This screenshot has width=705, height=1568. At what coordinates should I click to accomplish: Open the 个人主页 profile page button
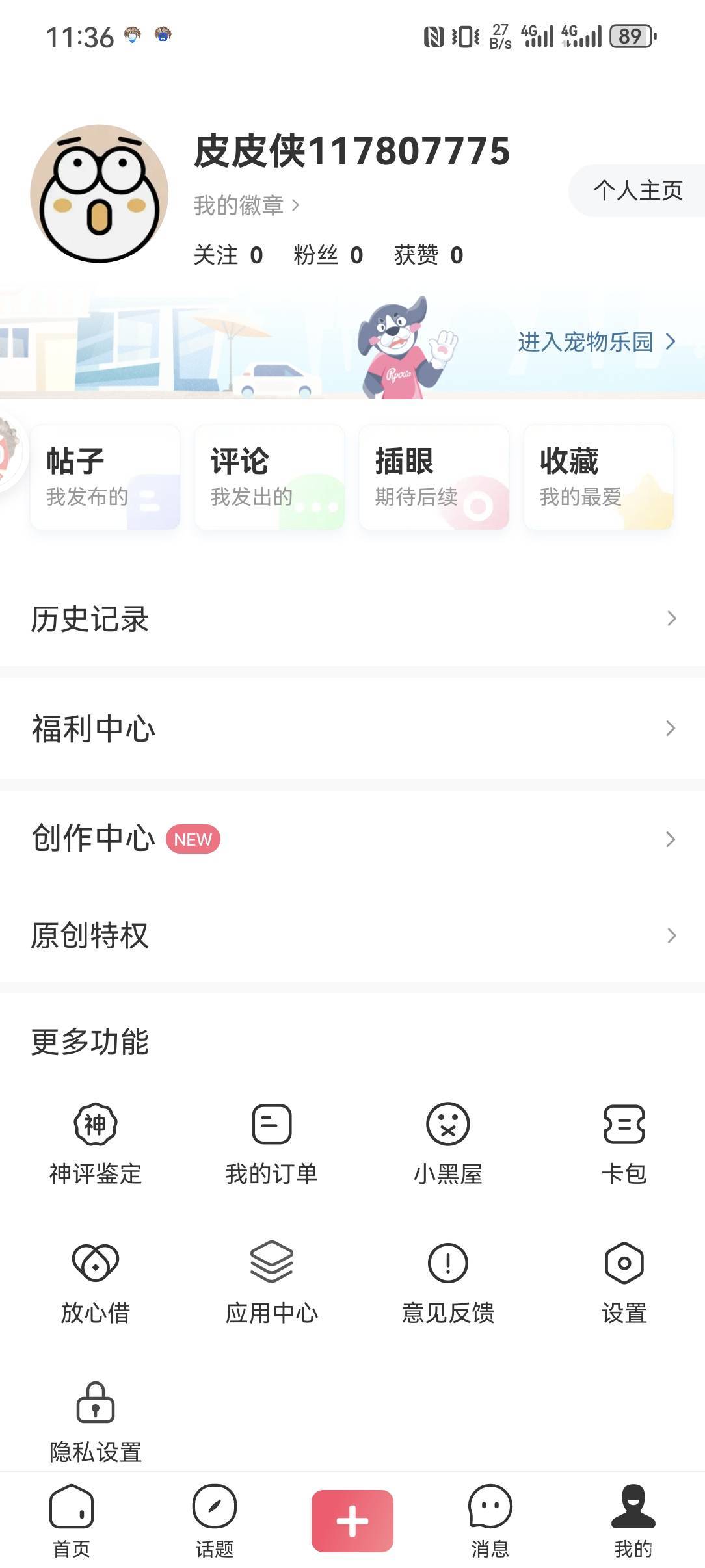pos(637,190)
